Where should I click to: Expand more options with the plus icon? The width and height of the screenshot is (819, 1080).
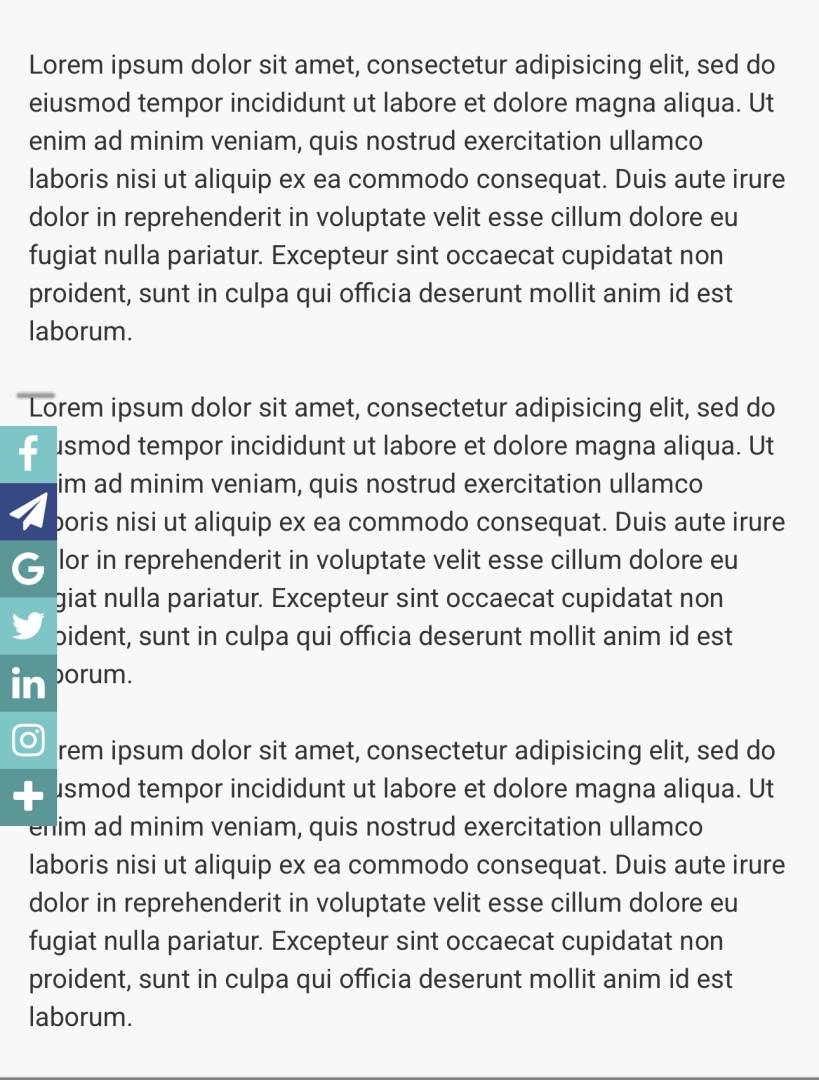pos(28,798)
